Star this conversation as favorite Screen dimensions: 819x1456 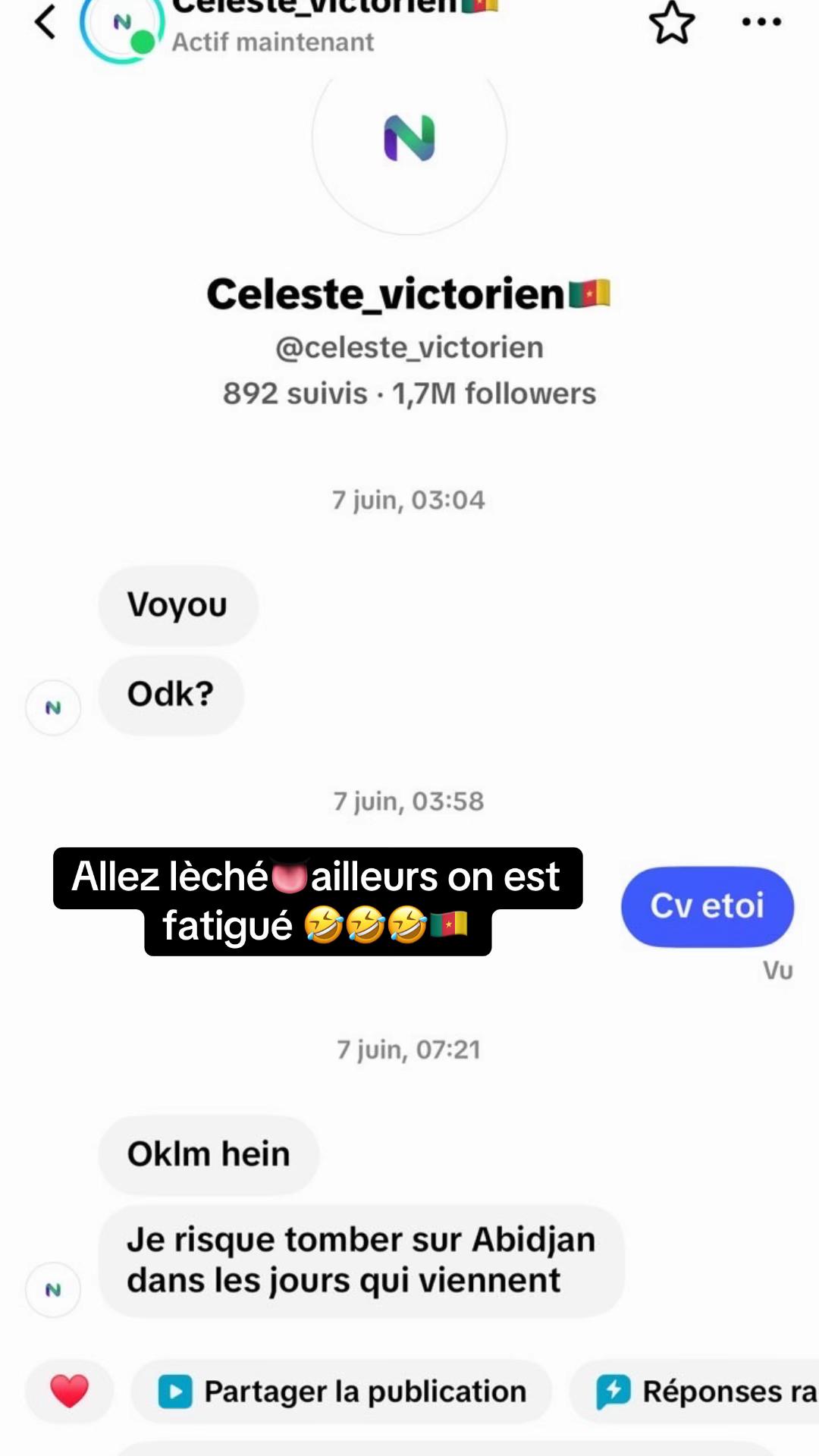672,22
